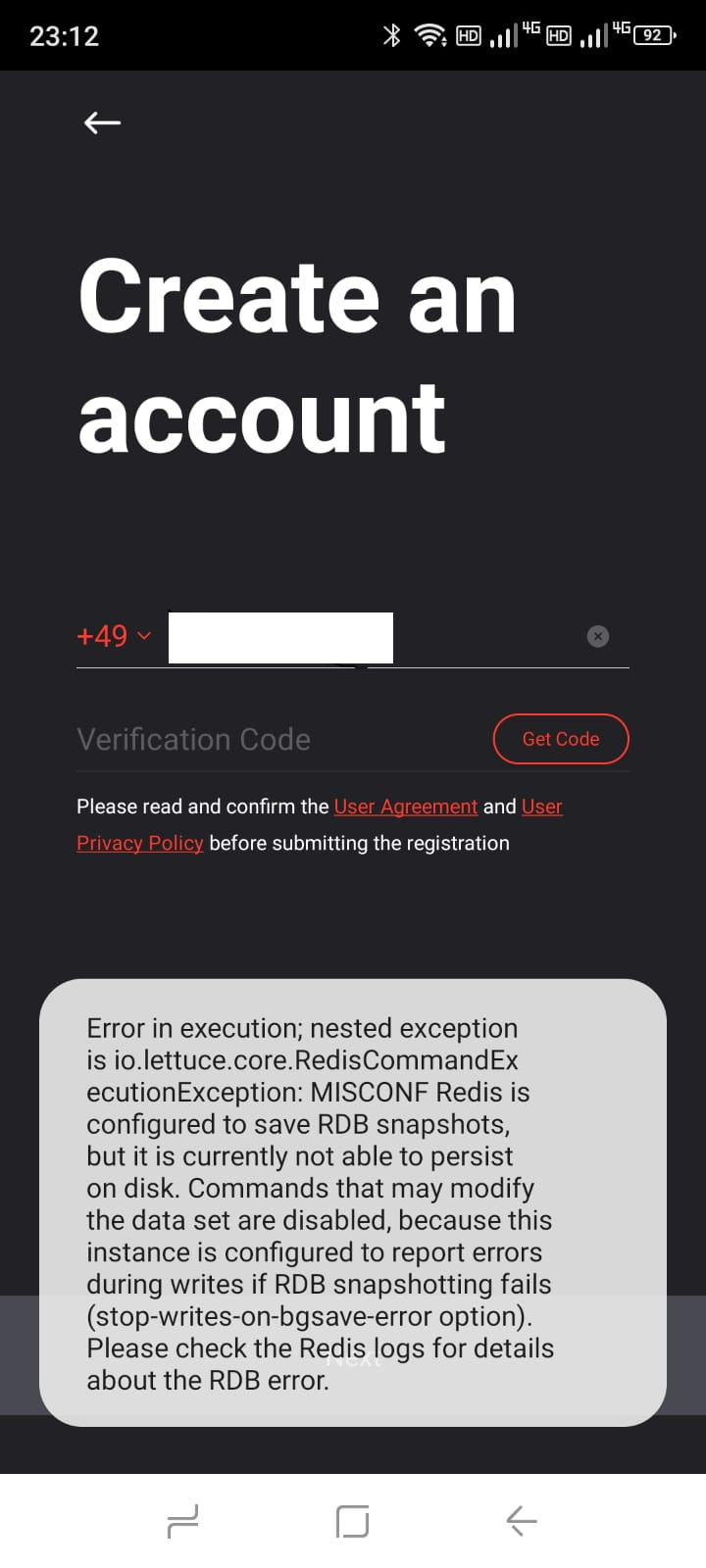Screen dimensions: 706x1568
Task: Open the +49 country code dropdown
Action: point(114,636)
